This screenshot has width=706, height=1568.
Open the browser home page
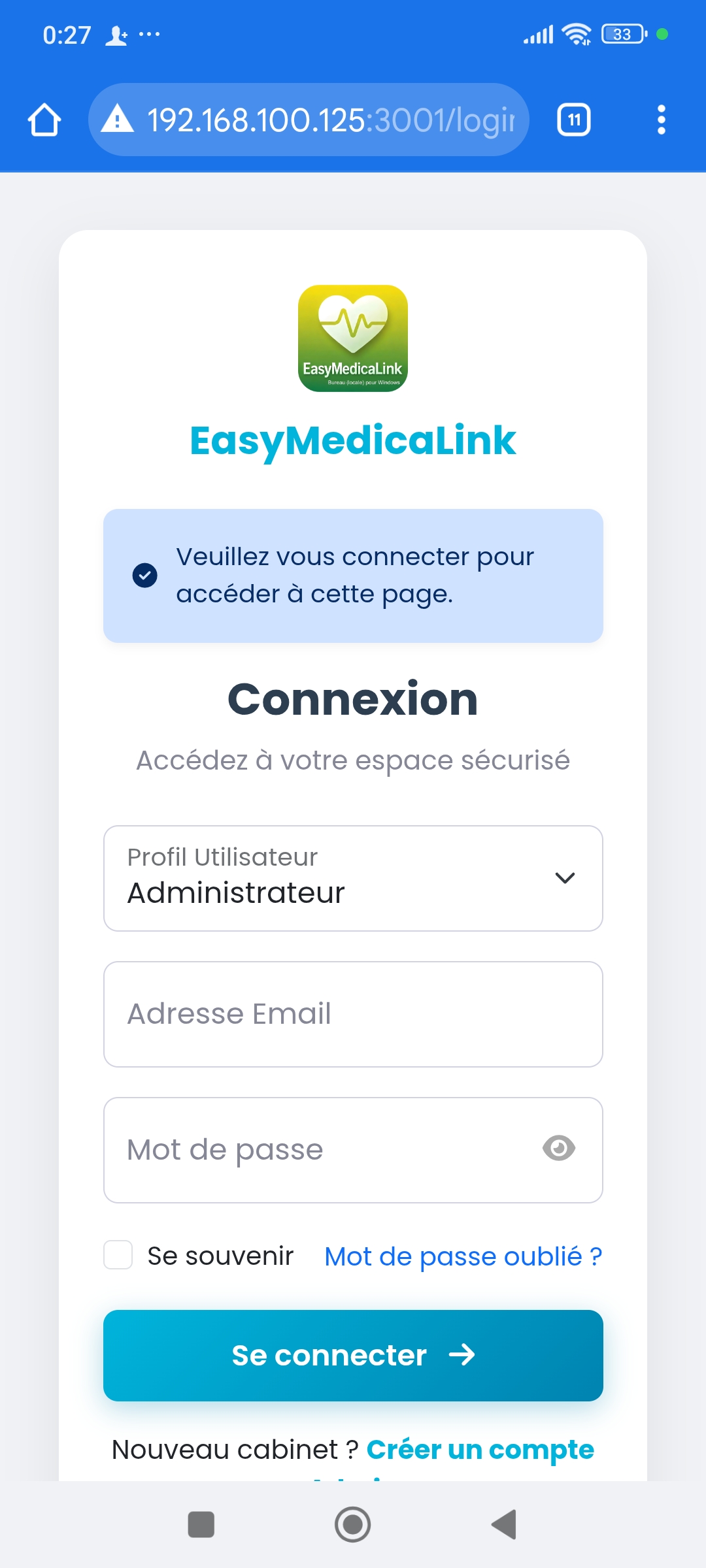[44, 120]
